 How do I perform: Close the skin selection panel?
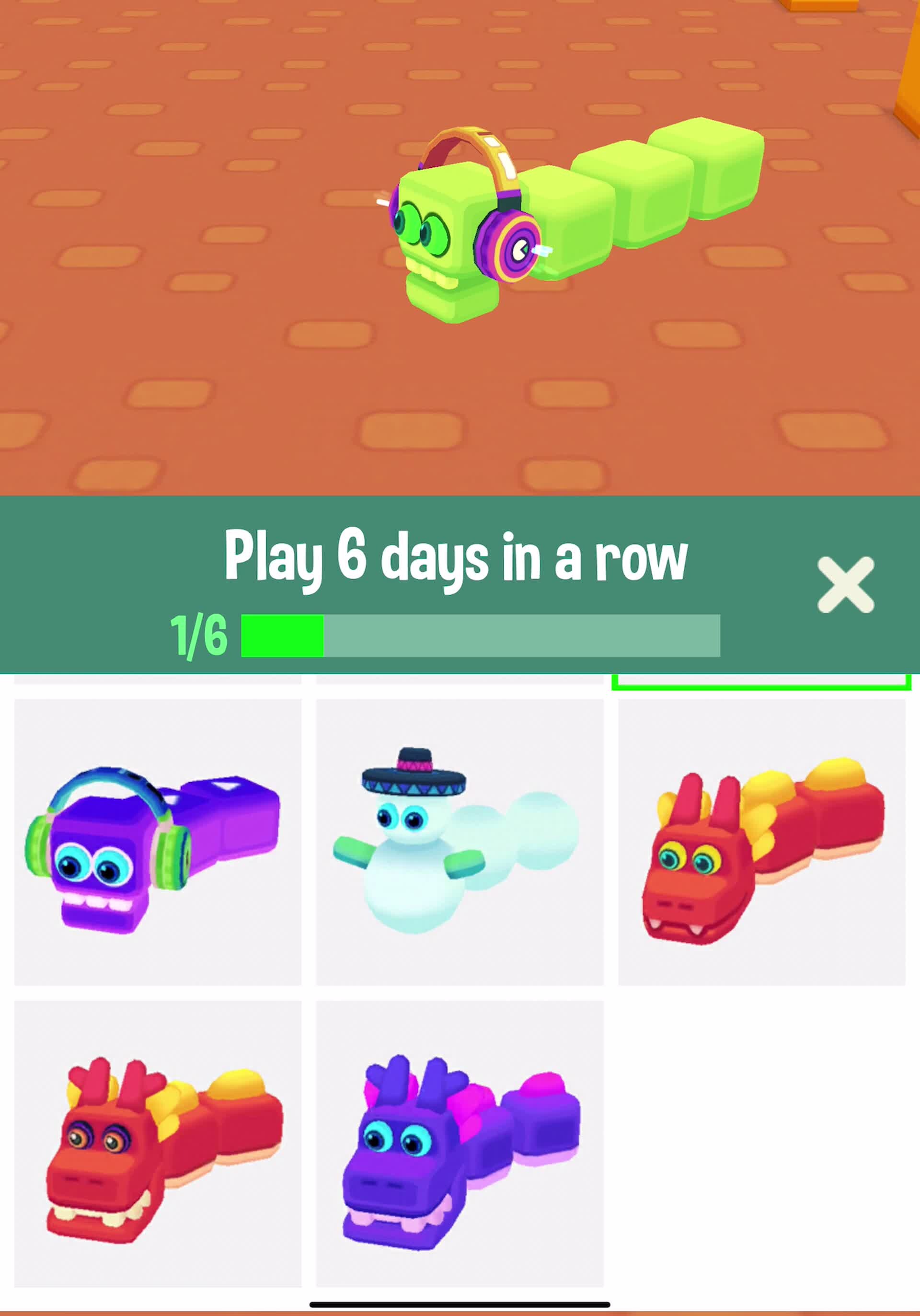(x=845, y=585)
